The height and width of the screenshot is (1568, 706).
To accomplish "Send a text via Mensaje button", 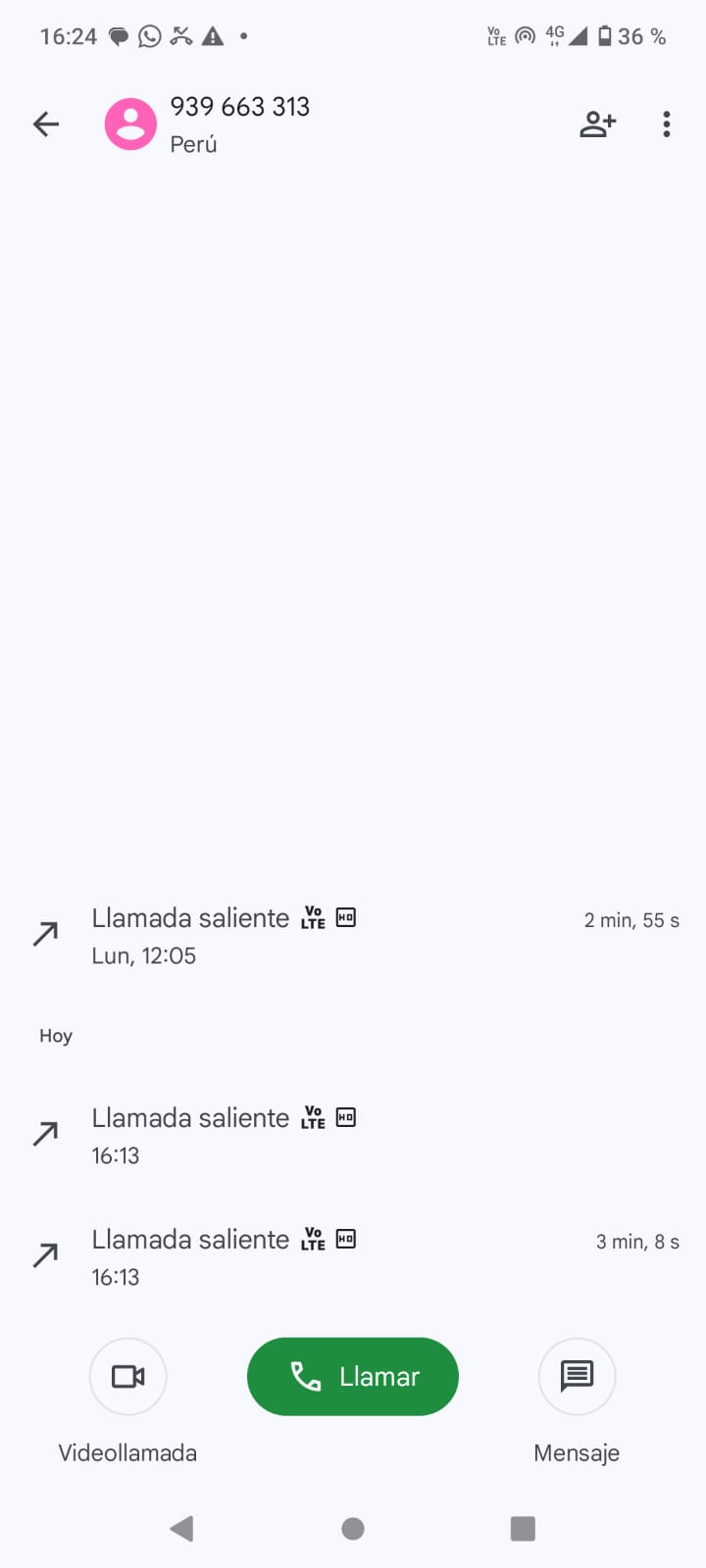I will (x=577, y=1377).
